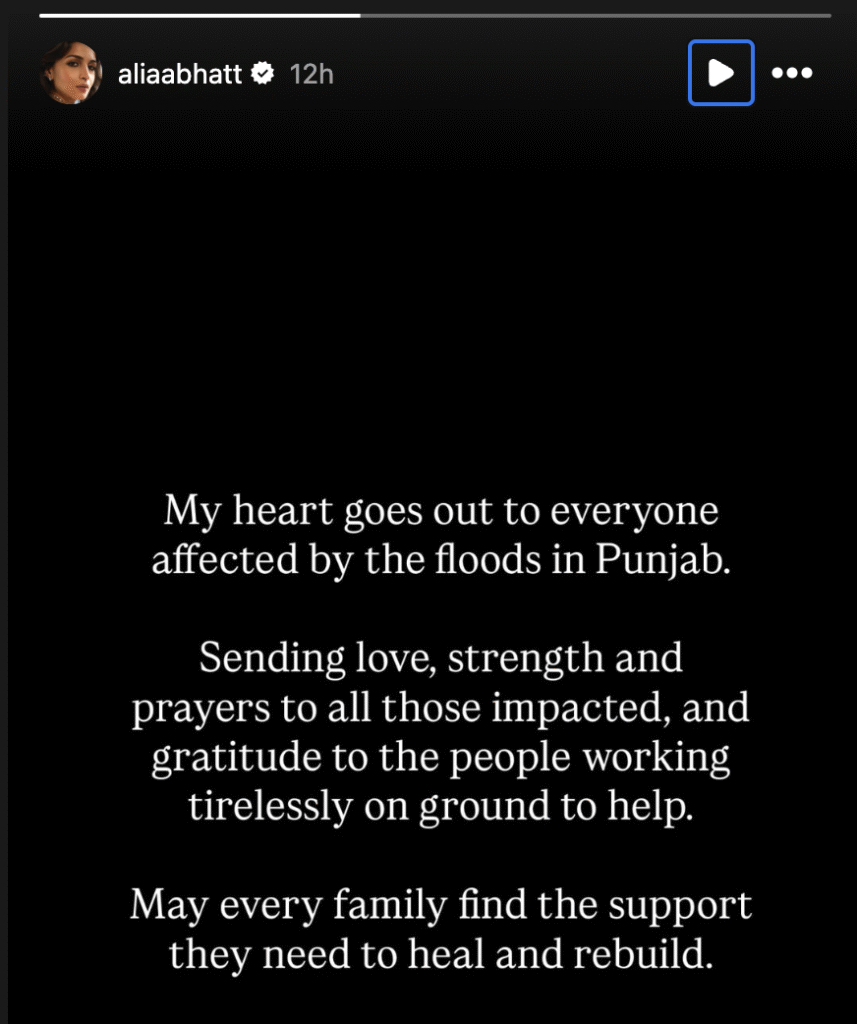
Task: Resume story playback with the play button
Action: [x=721, y=73]
